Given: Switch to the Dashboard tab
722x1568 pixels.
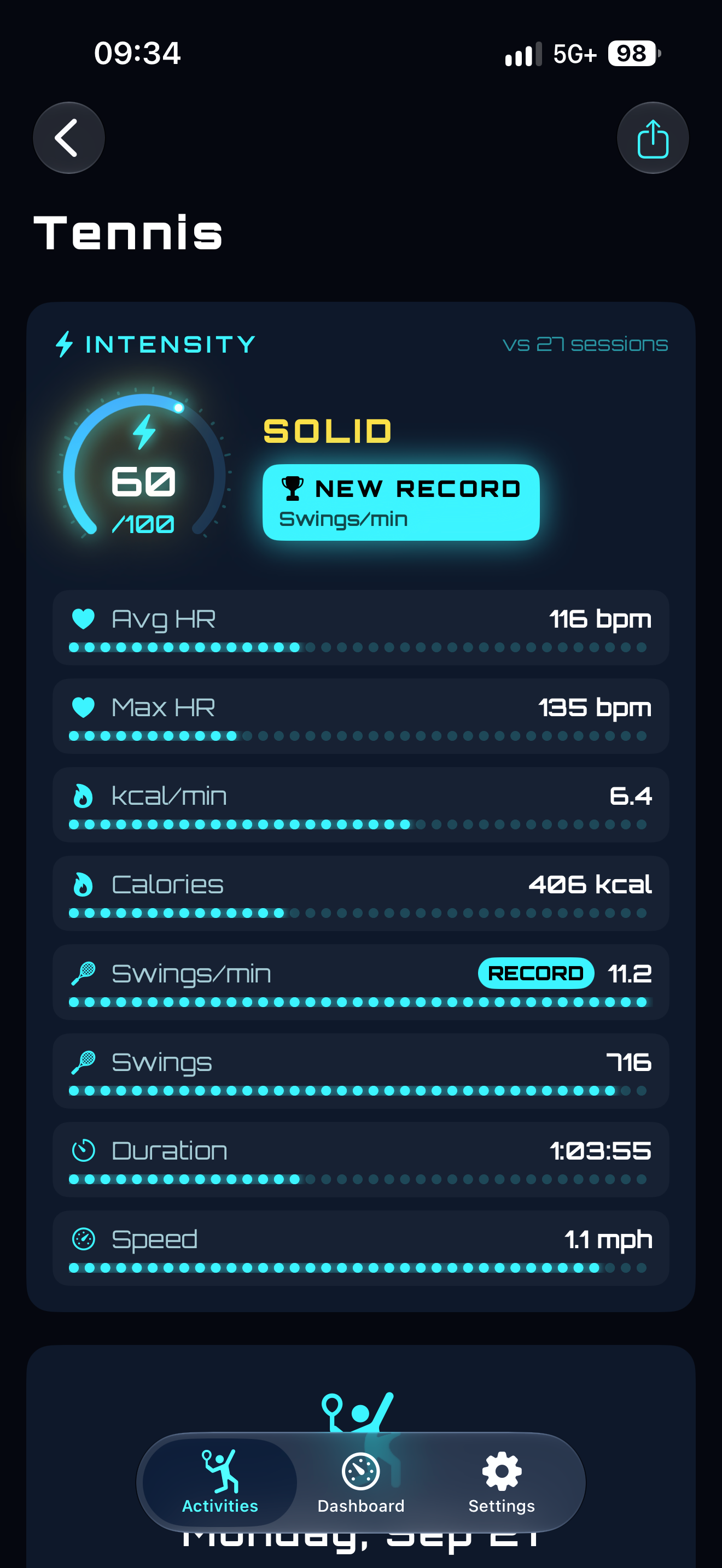Looking at the screenshot, I should 361,1483.
